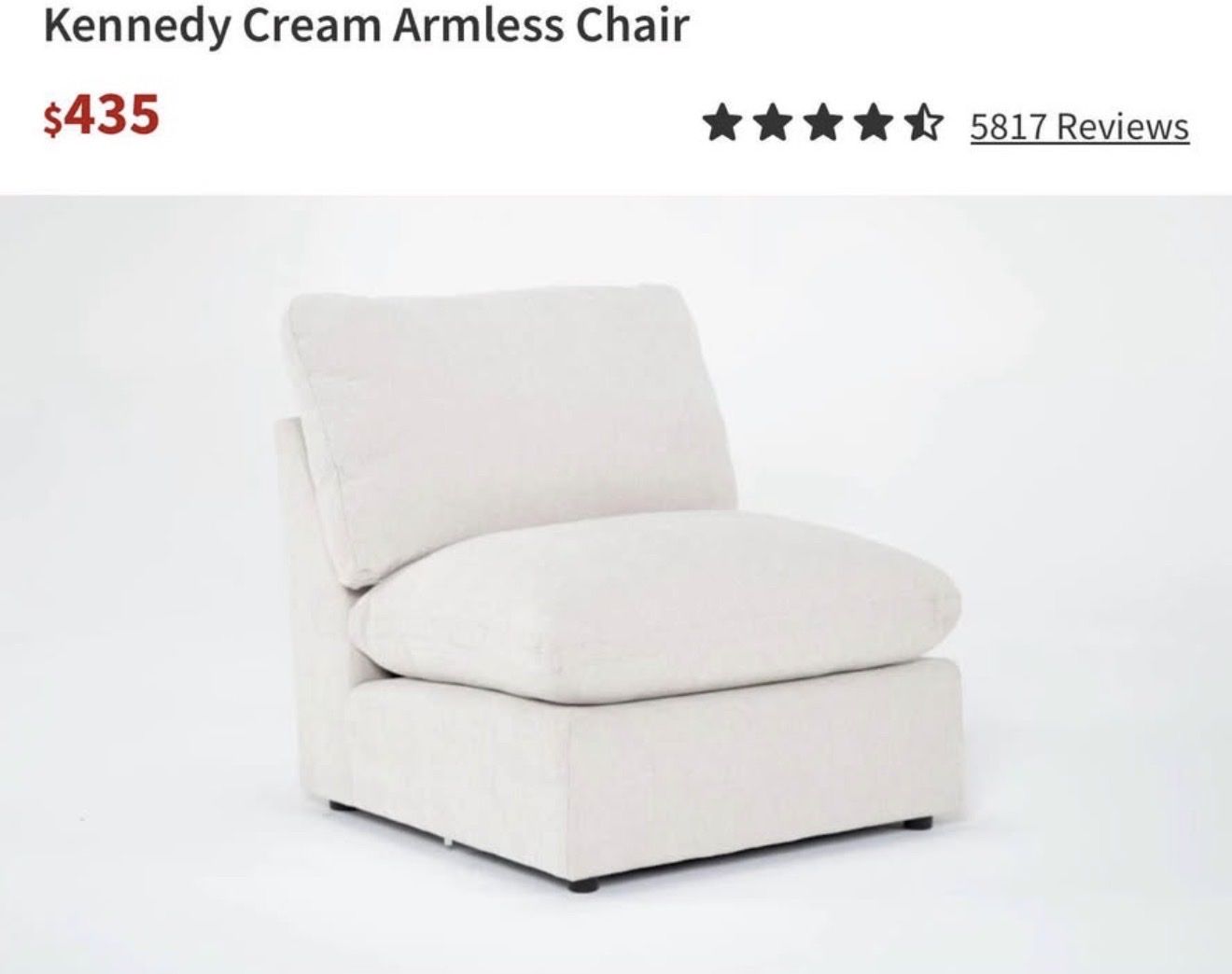1232x974 pixels.
Task: Open the 5817 Reviews link
Action: (x=1079, y=126)
